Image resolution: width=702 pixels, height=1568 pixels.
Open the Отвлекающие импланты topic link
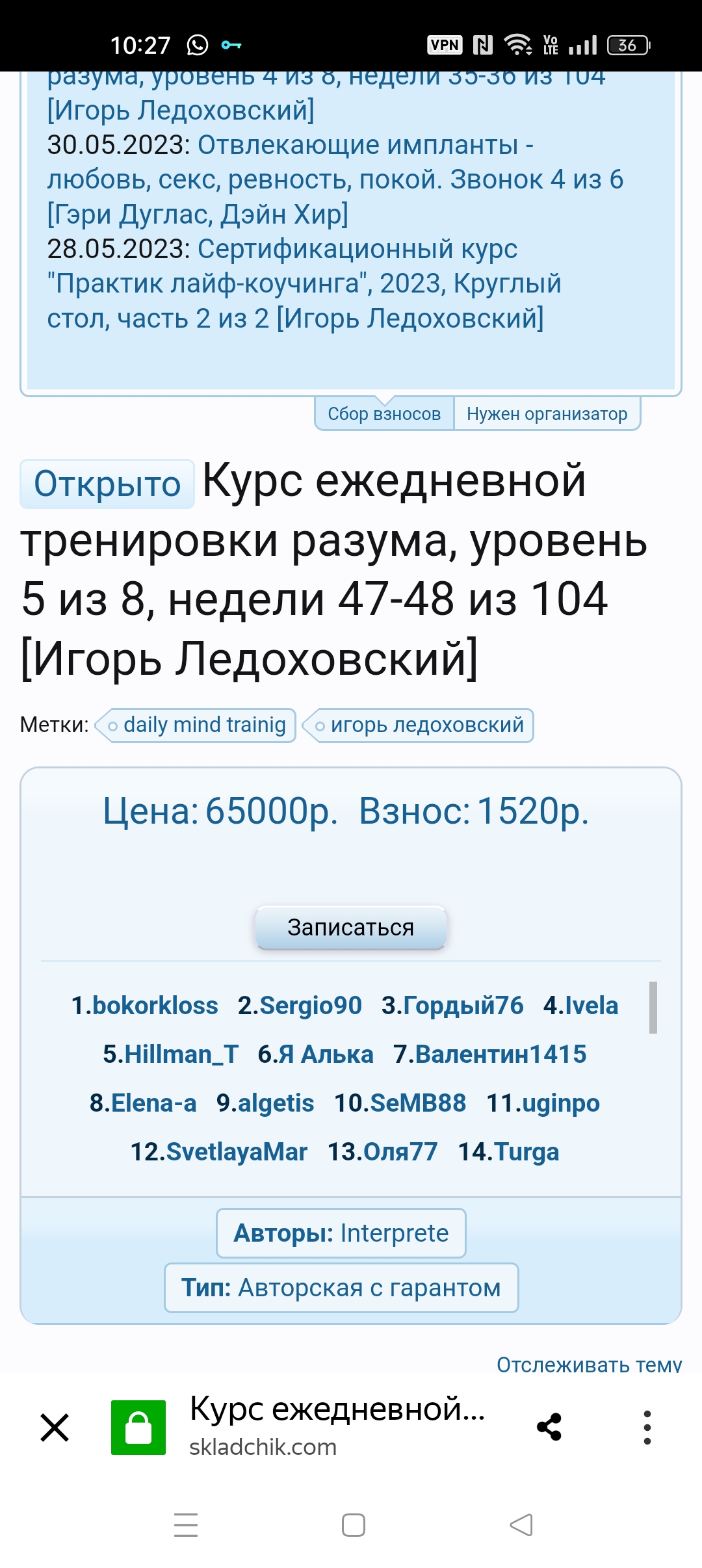click(335, 179)
